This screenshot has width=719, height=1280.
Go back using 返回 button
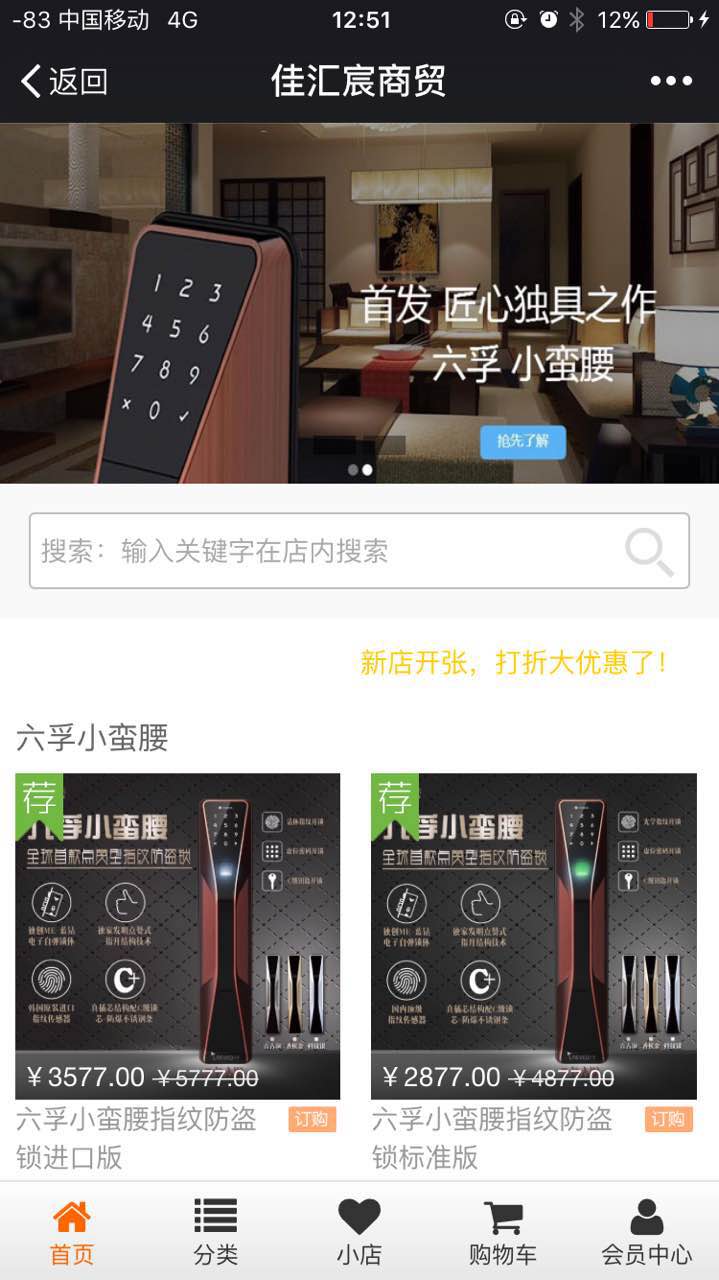(x=65, y=81)
